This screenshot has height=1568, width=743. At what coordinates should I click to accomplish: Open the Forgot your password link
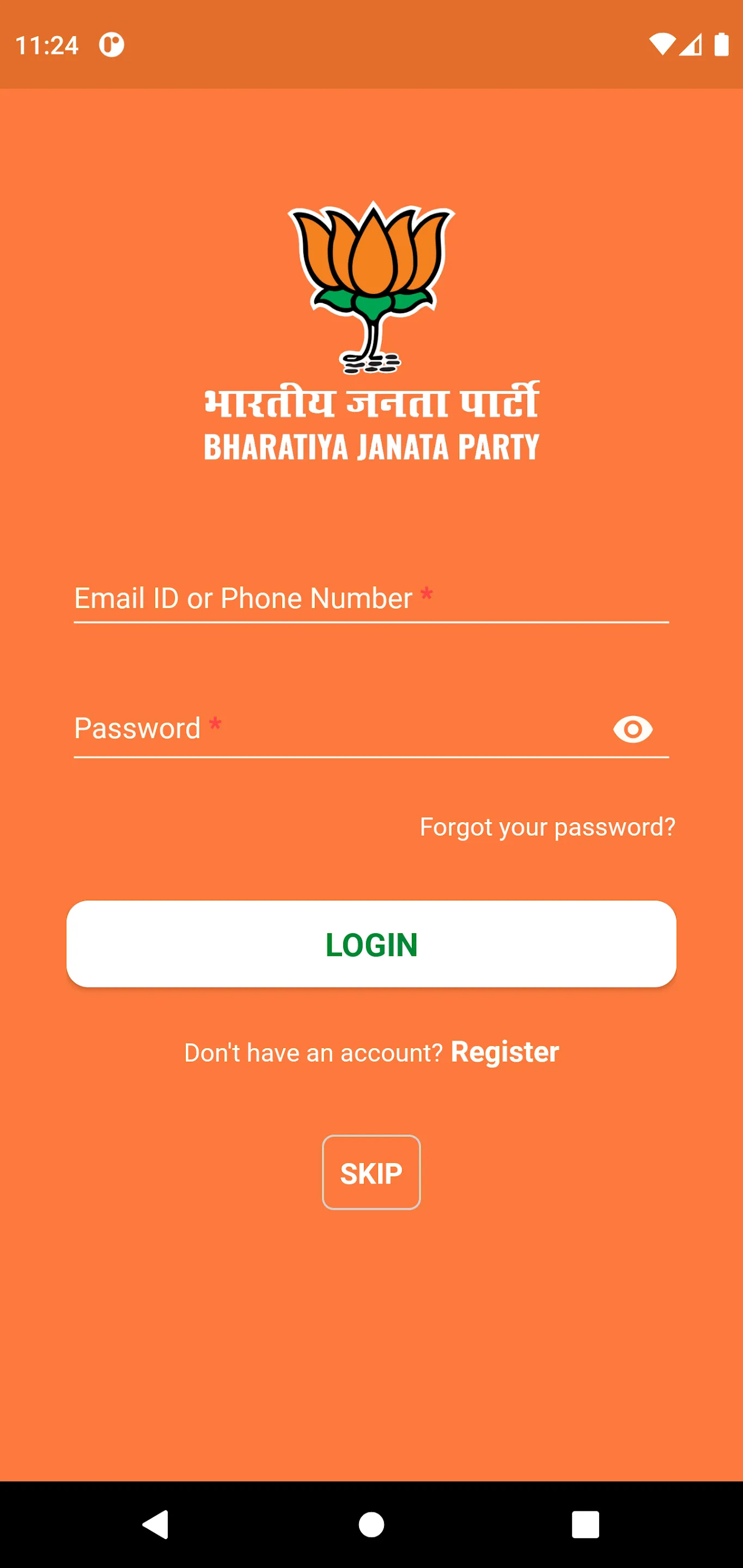coord(547,826)
